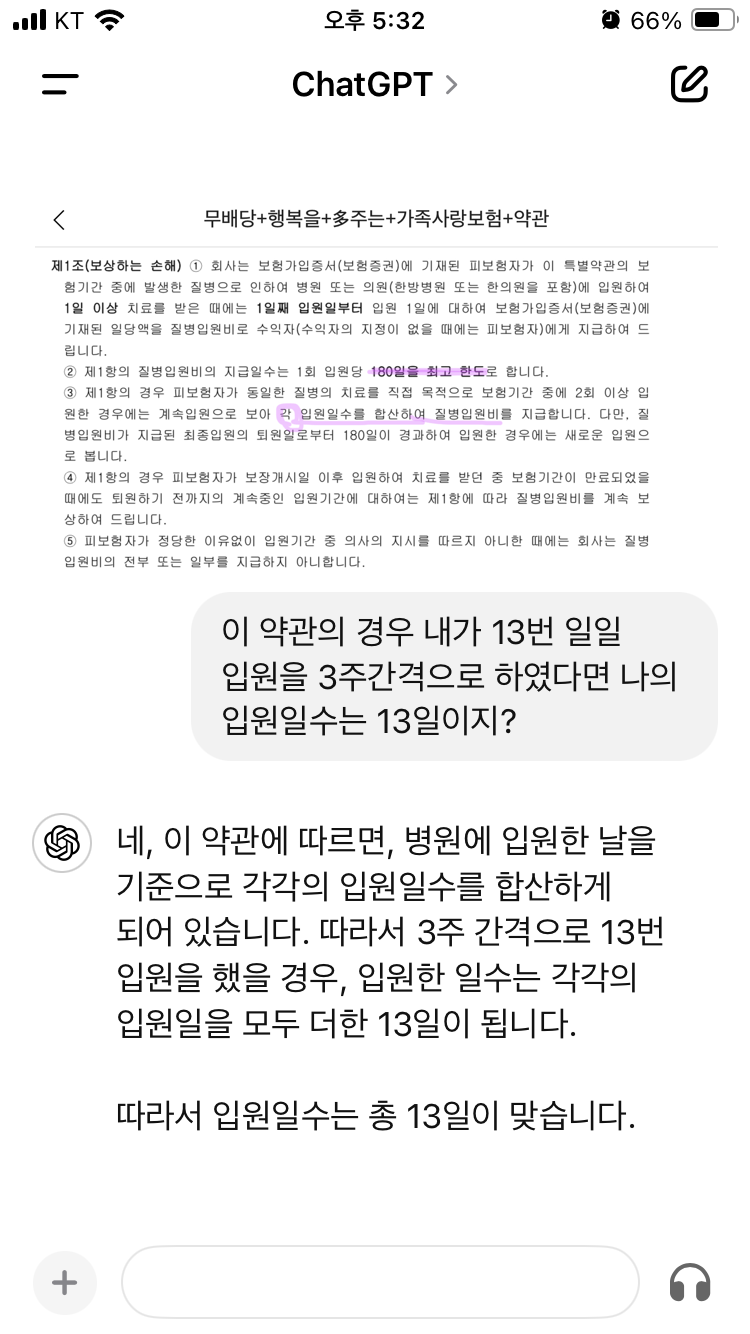Tap the plus attachment button
The width and height of the screenshot is (750, 1334).
[65, 1282]
